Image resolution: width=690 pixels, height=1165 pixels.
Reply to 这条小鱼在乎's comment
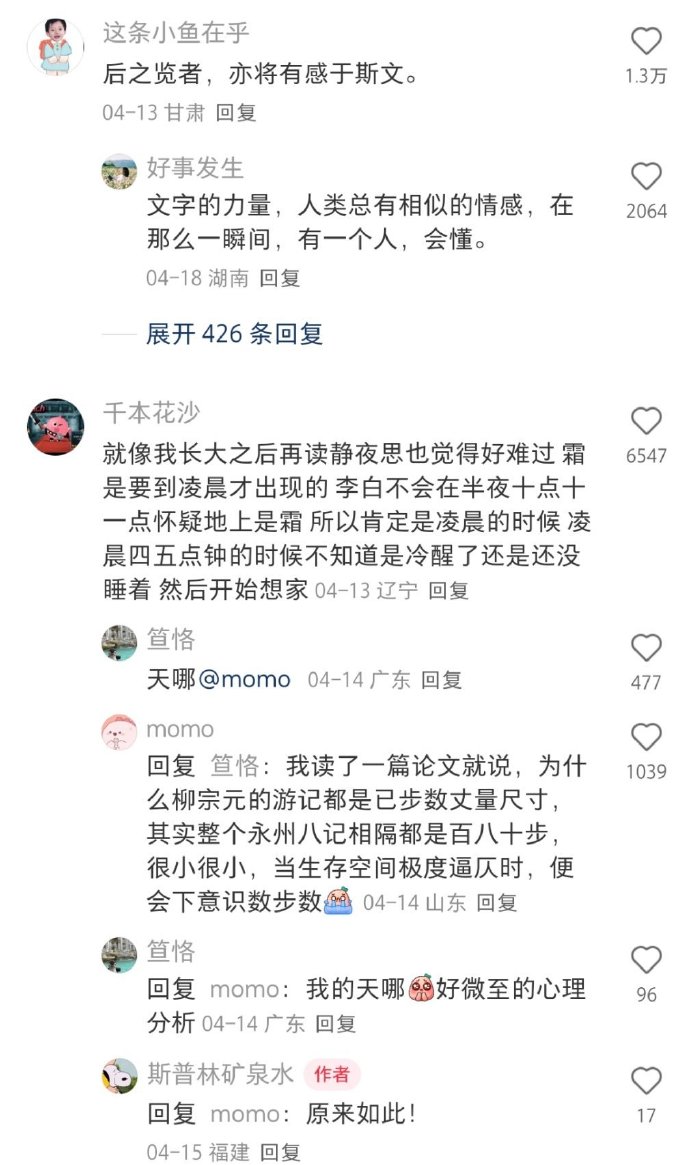236,112
